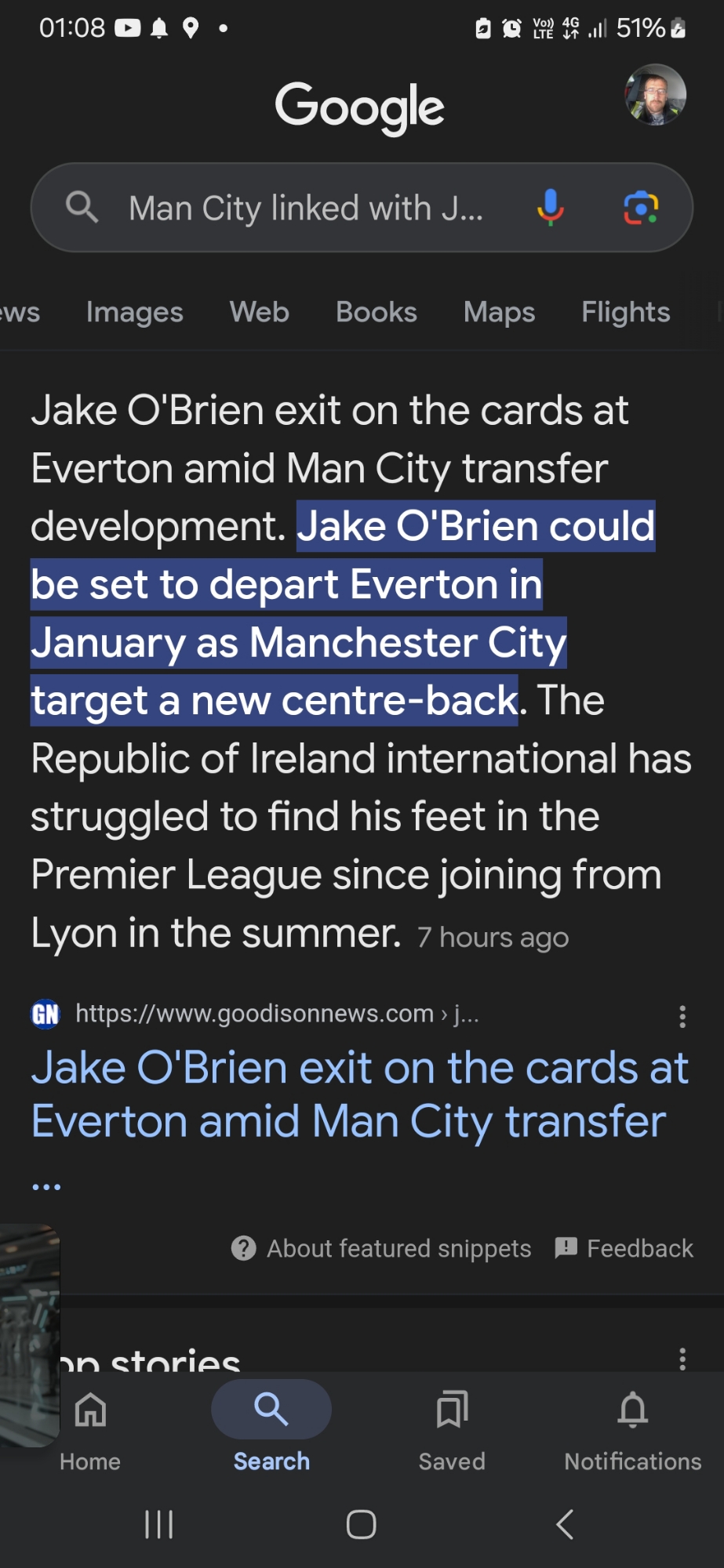The image size is (724, 1568).
Task: Open the Goodison News article link
Action: pyautogui.click(x=359, y=1094)
